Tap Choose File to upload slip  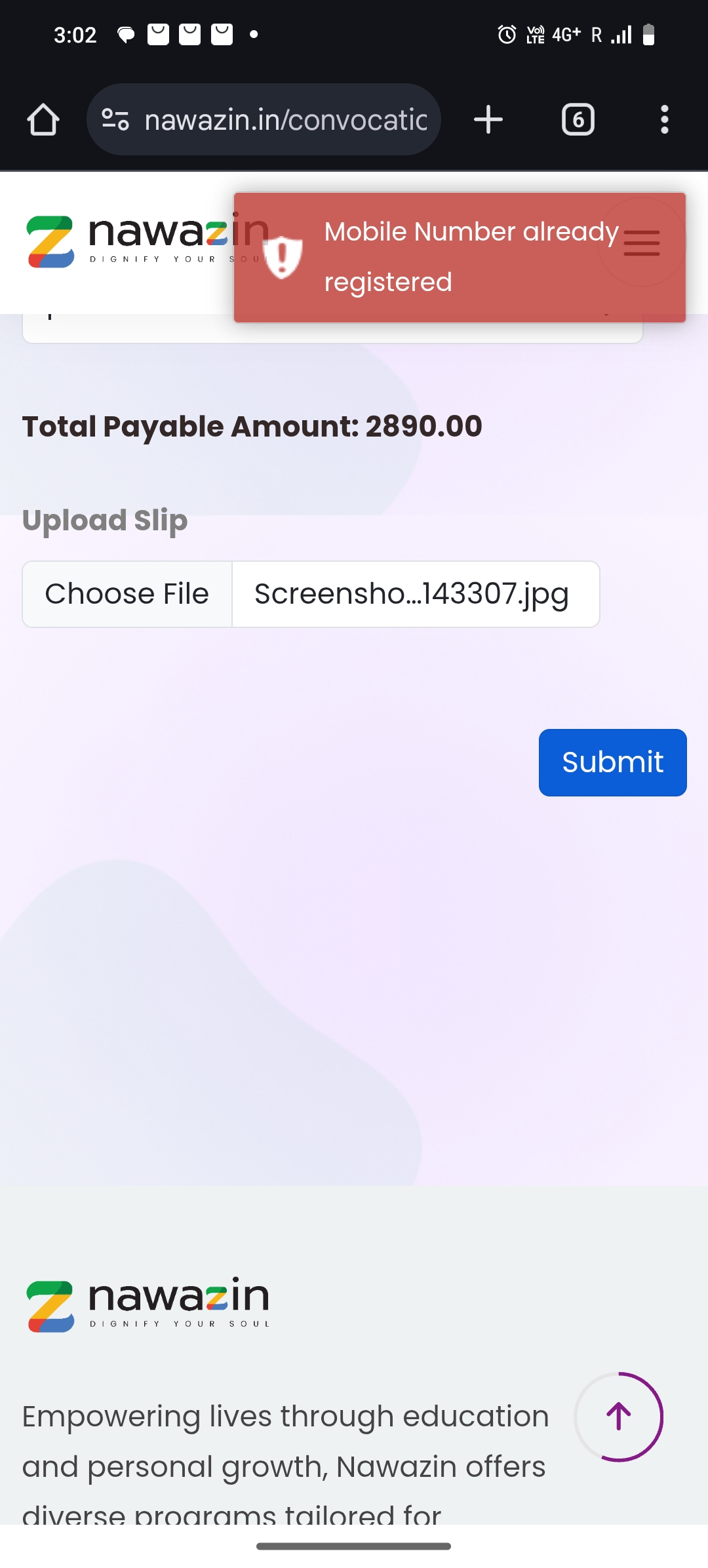(x=127, y=594)
